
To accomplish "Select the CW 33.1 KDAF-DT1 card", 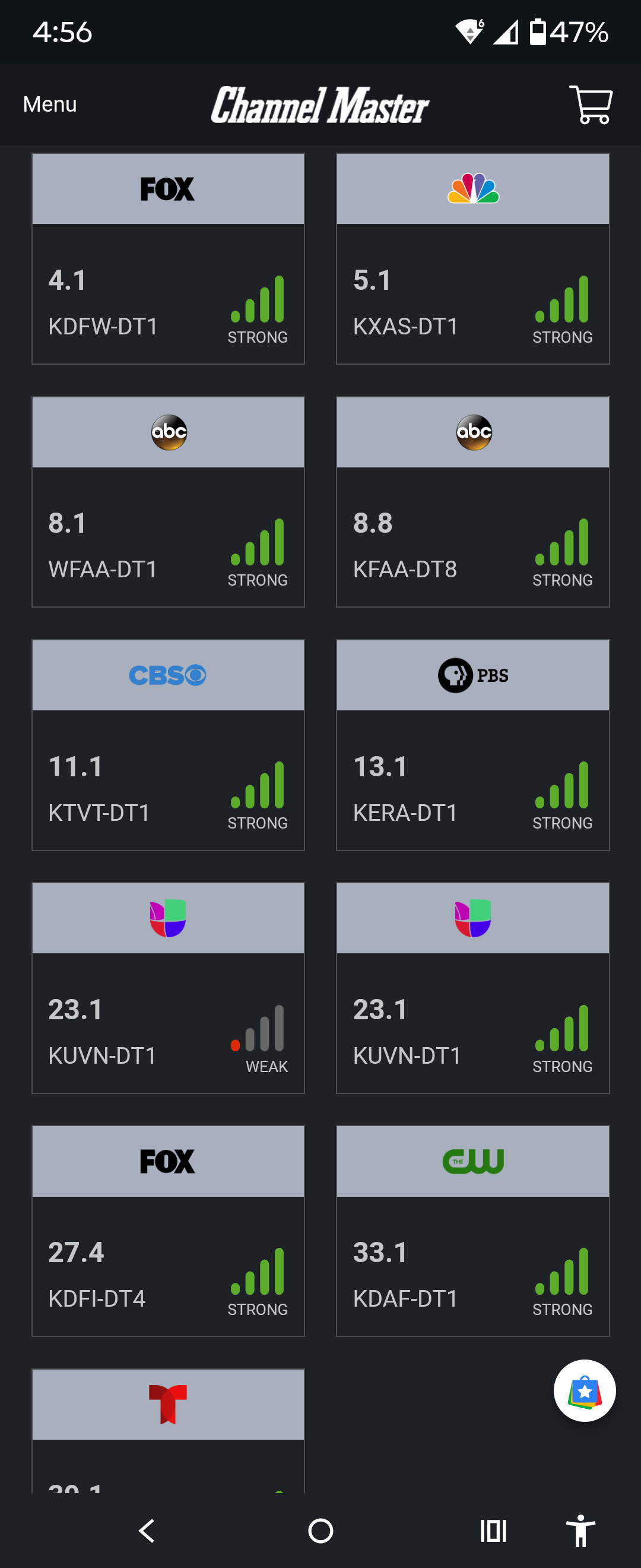I will (472, 1230).
